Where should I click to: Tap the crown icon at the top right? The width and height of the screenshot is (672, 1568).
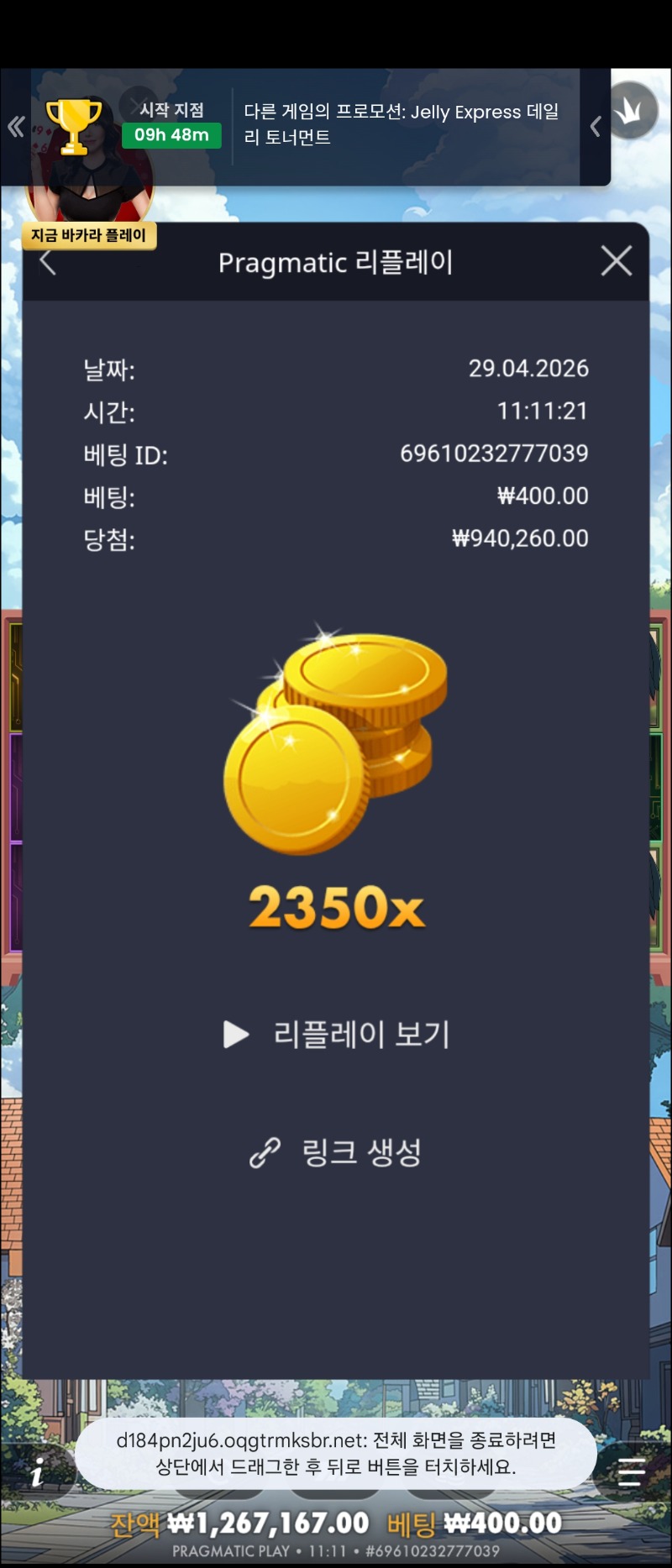click(633, 111)
